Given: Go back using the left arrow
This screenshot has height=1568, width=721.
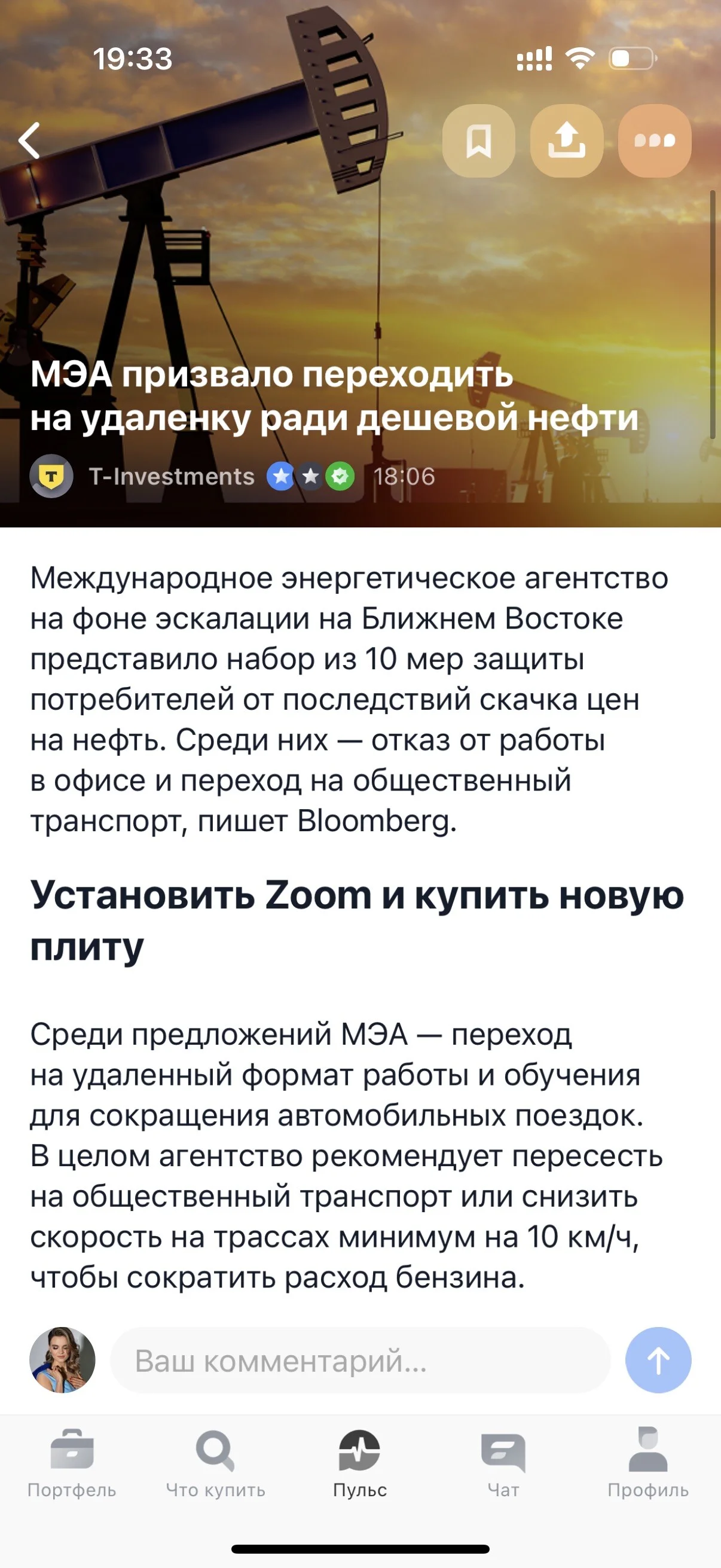Looking at the screenshot, I should 29,141.
